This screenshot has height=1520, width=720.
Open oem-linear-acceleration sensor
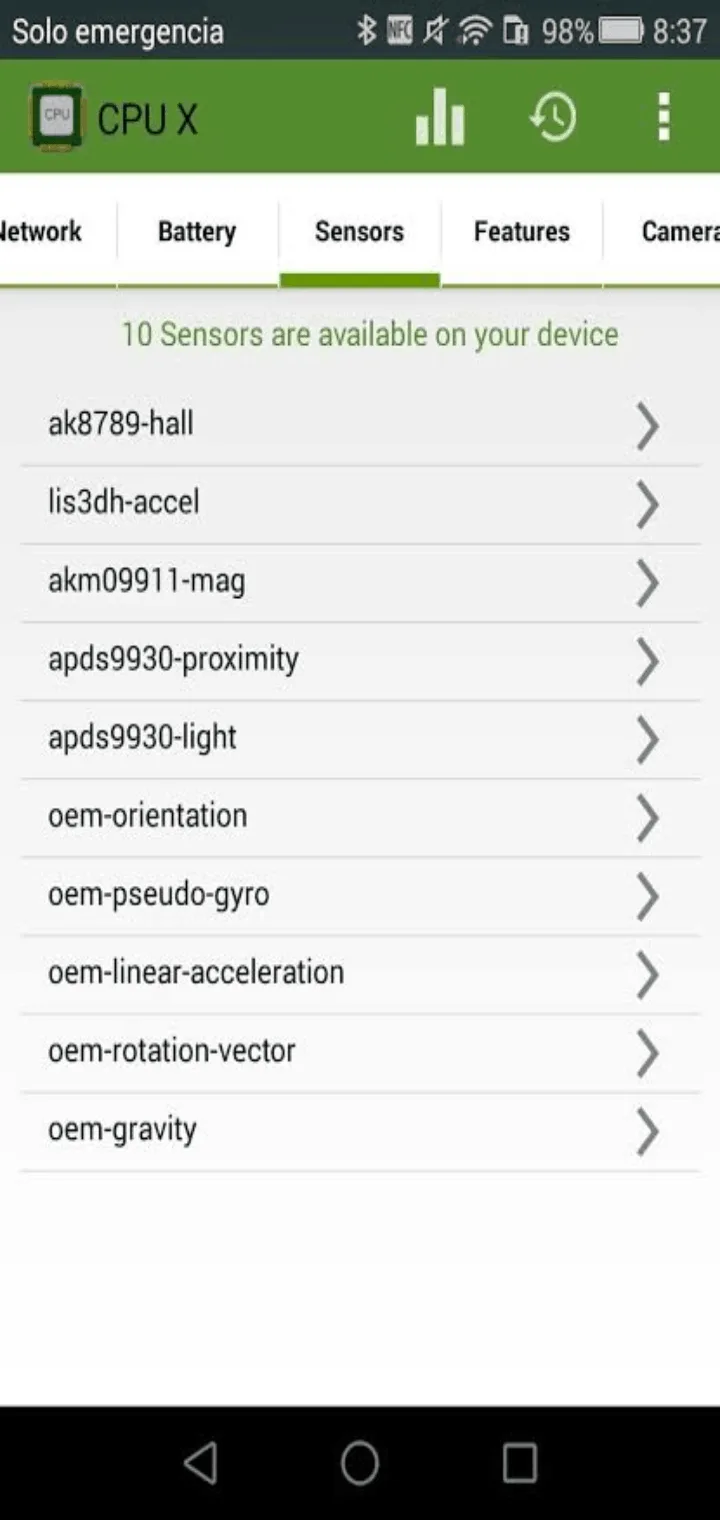(x=360, y=974)
